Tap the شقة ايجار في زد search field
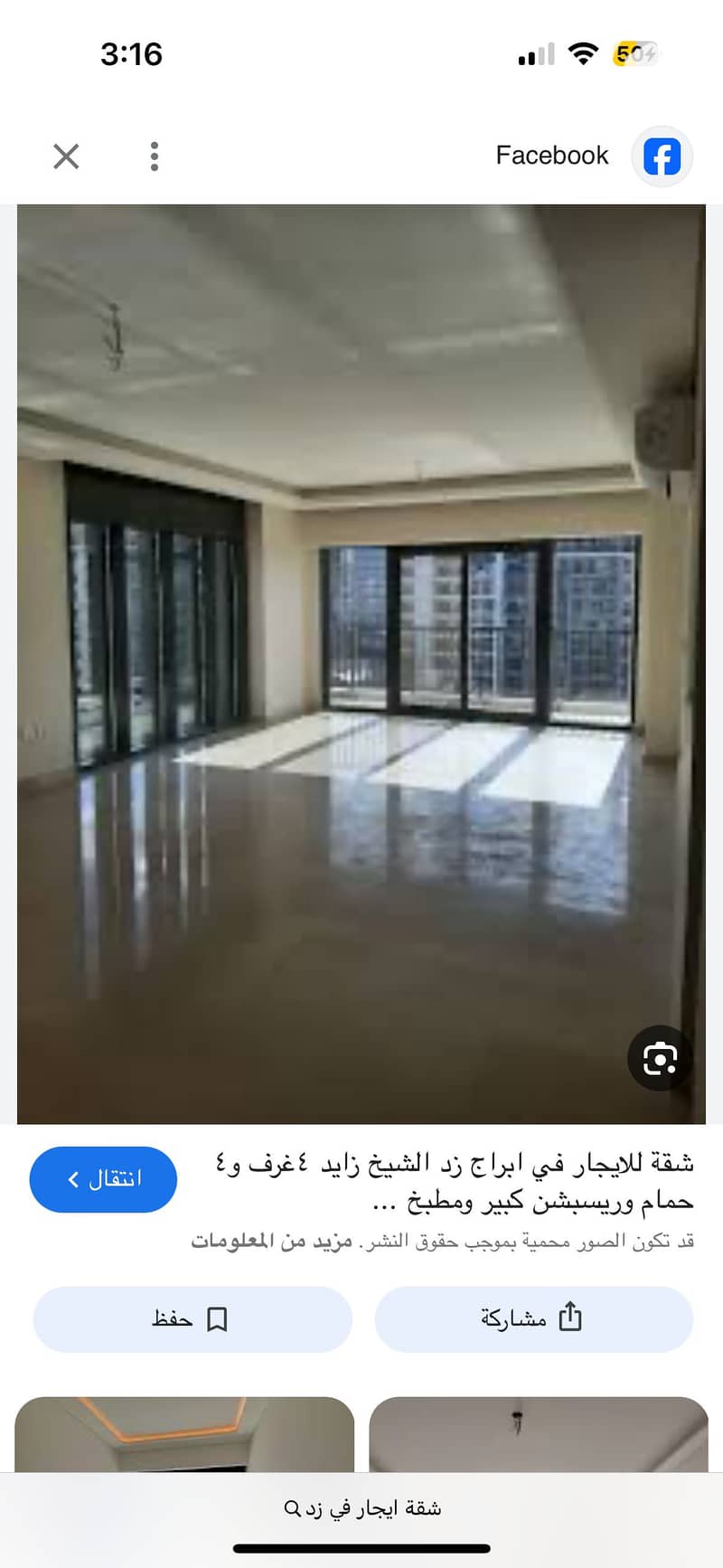This screenshot has width=723, height=1568. point(361,1508)
